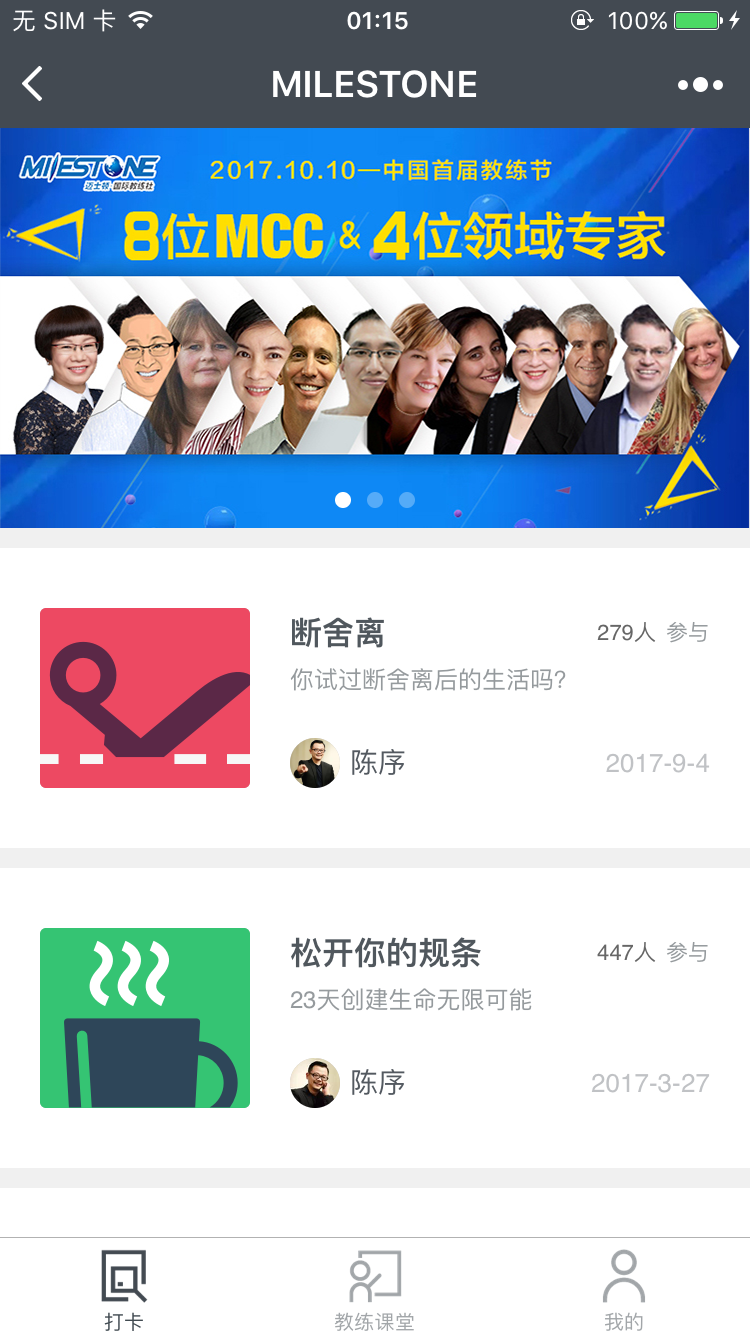Screen dimensions: 750x1334
Task: Go back using the top-left arrow
Action: point(33,84)
